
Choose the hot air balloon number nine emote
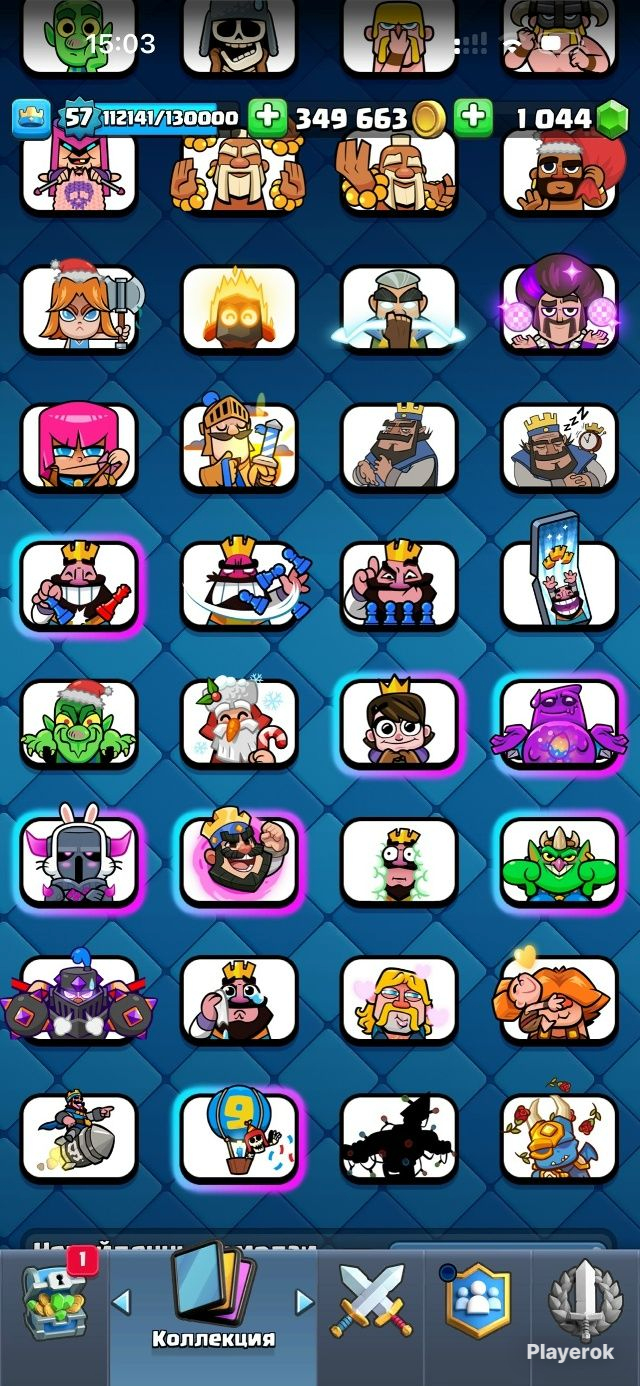coord(238,1138)
